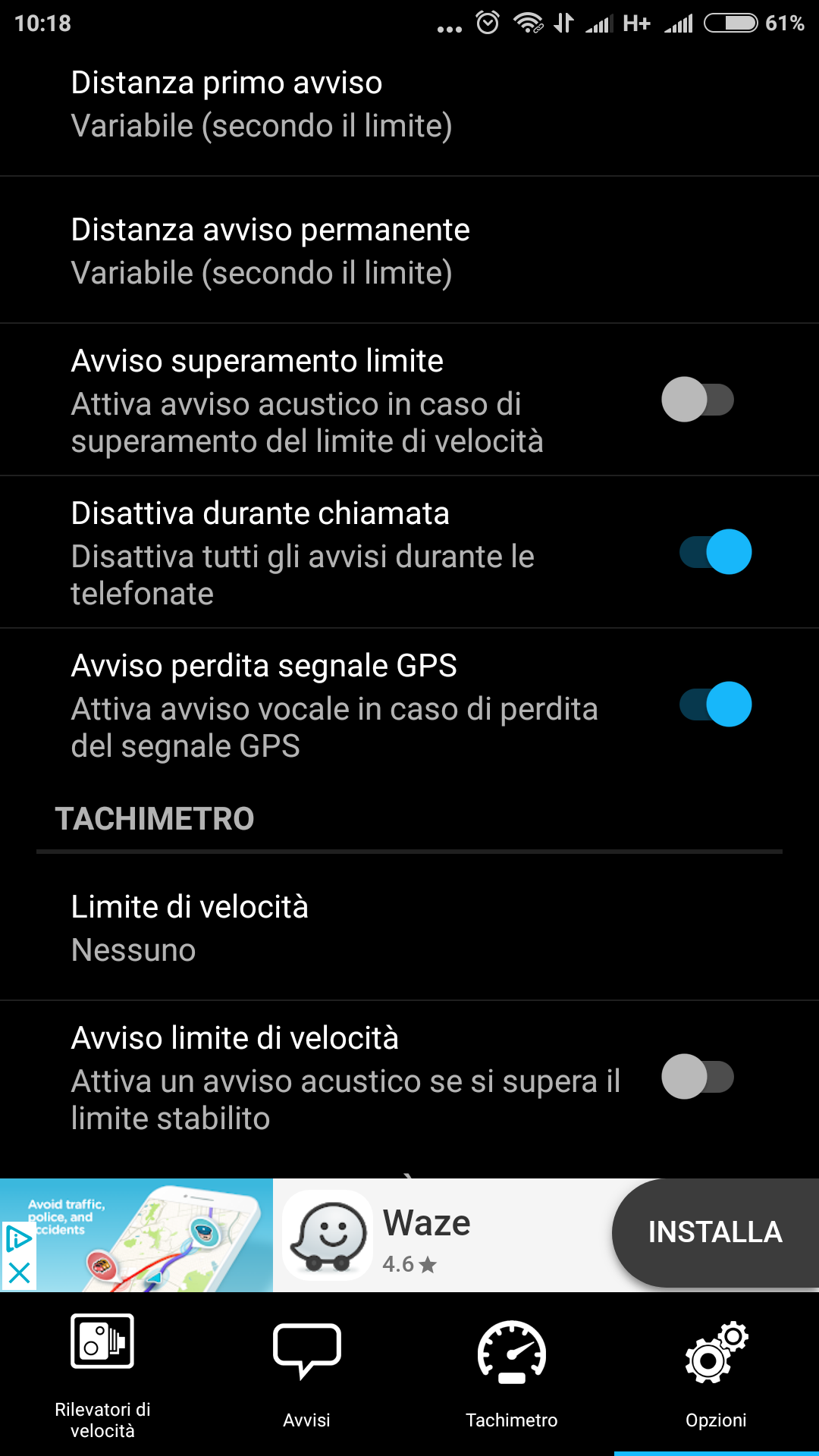The width and height of the screenshot is (819, 1456).
Task: Turn off Disattiva durante chiamata
Action: tap(715, 552)
